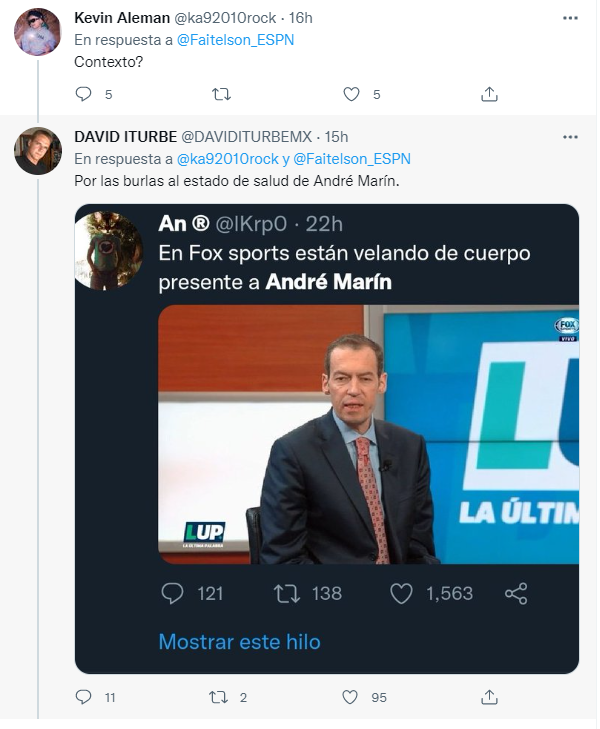
Task: Tap the Mostrar este hilo link
Action: 239,642
